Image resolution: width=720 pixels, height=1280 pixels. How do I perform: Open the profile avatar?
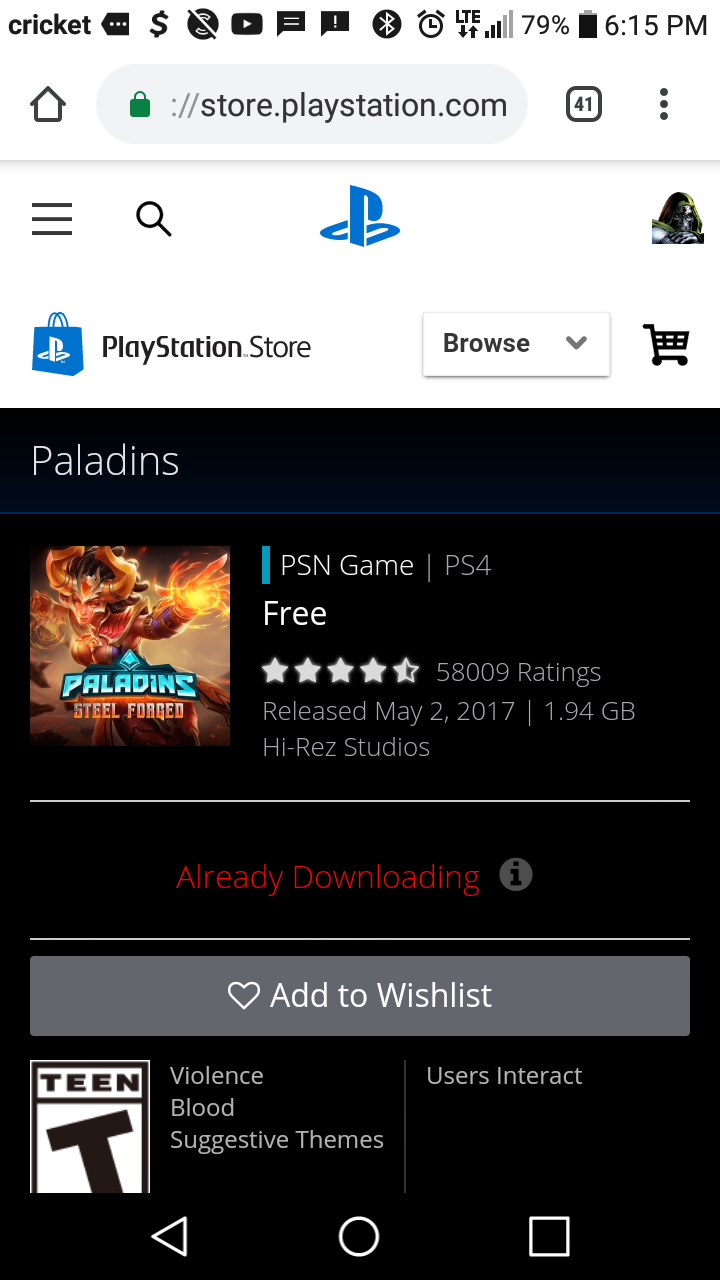677,218
